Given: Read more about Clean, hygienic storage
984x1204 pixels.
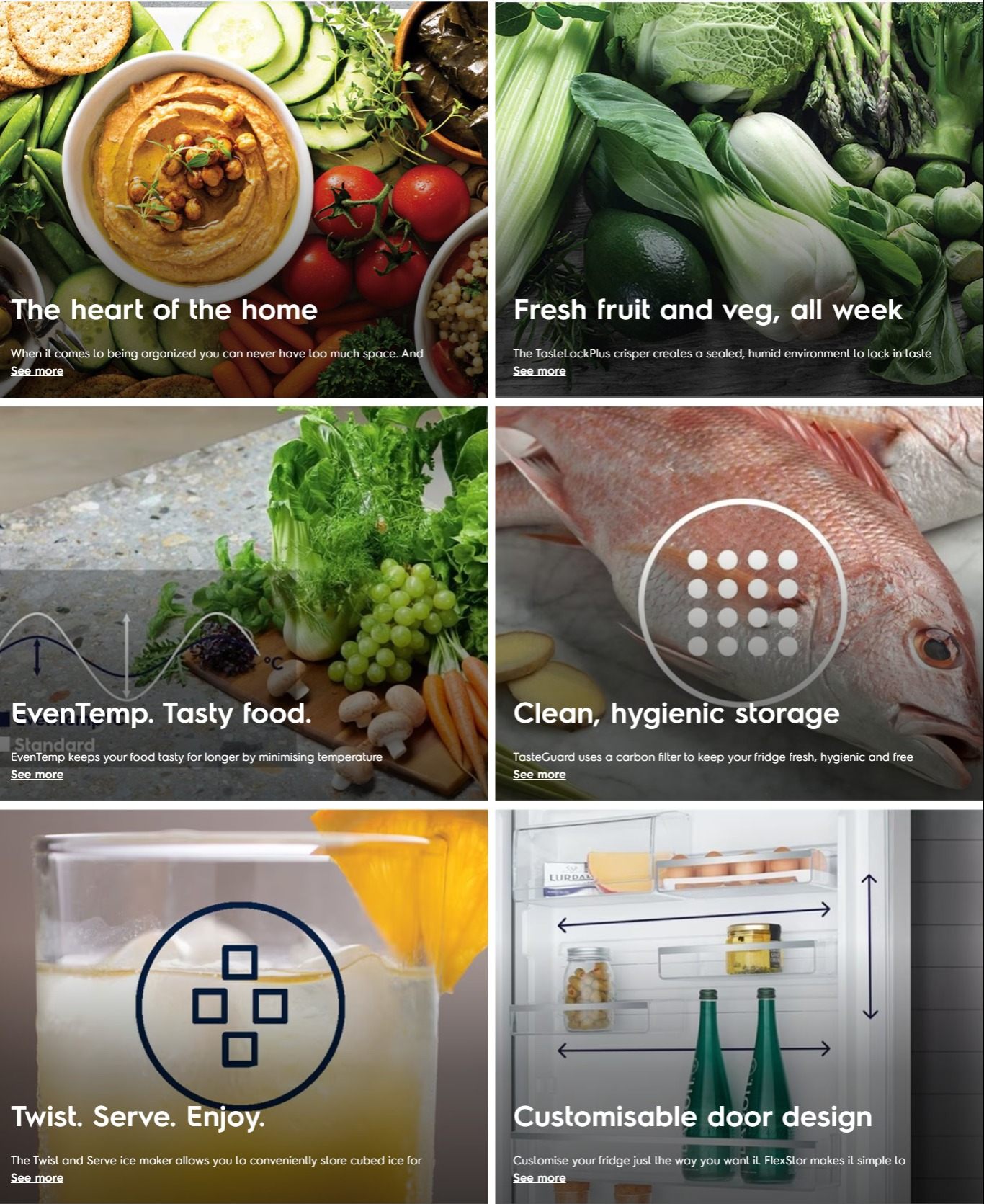Looking at the screenshot, I should (x=539, y=775).
